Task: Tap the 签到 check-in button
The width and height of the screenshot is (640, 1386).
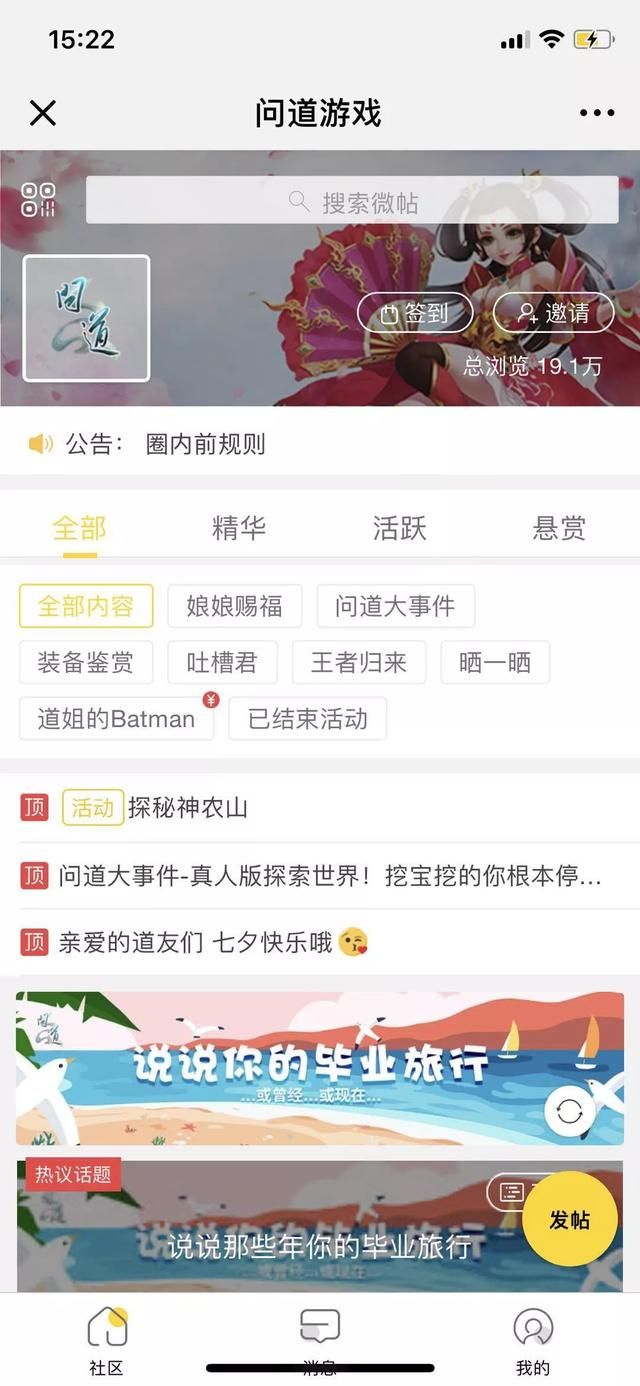Action: (x=415, y=313)
